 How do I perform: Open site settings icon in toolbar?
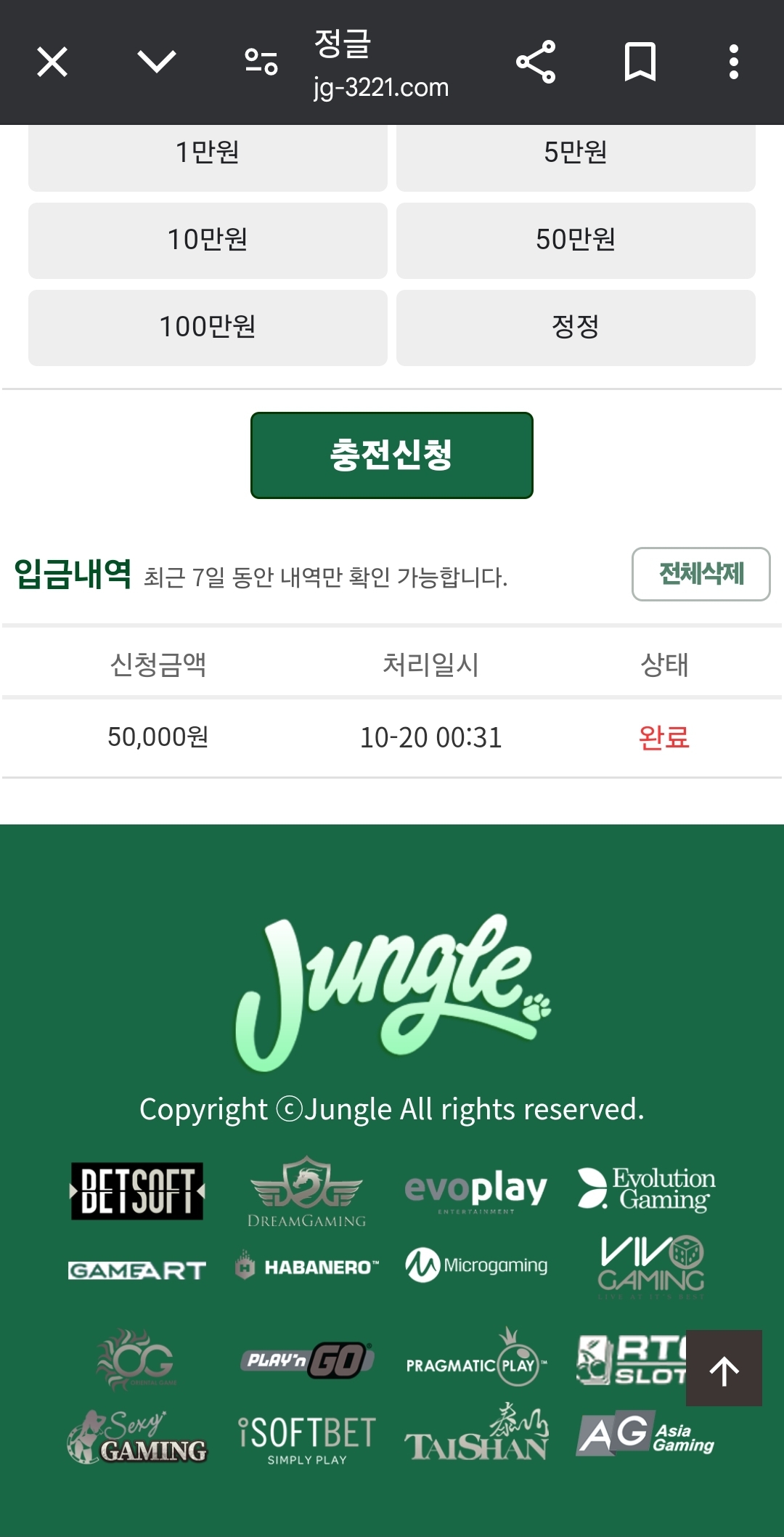[261, 62]
